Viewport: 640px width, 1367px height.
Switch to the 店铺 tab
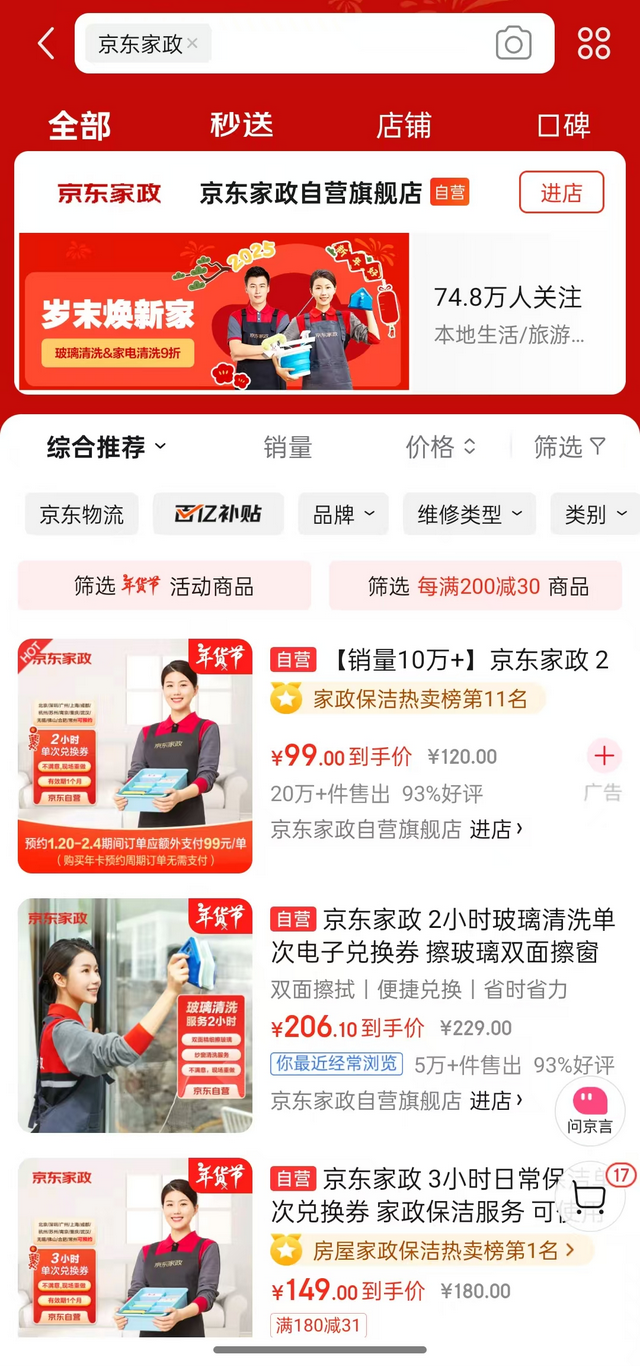(404, 125)
